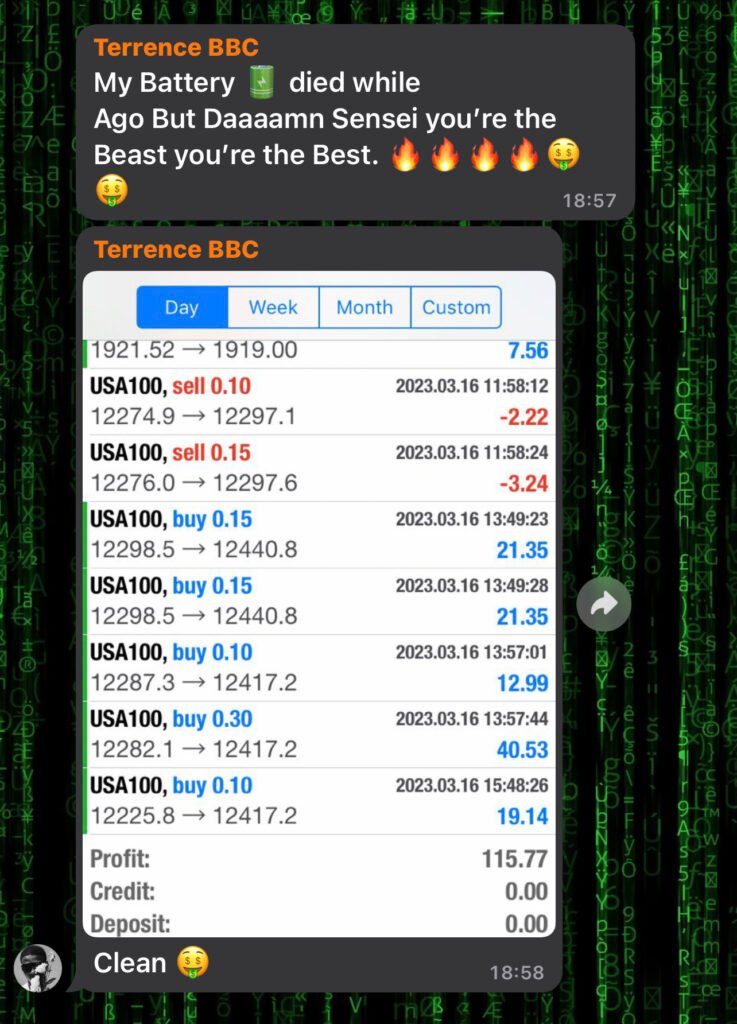737x1024 pixels.
Task: Forward the trade history photo message
Action: [604, 604]
